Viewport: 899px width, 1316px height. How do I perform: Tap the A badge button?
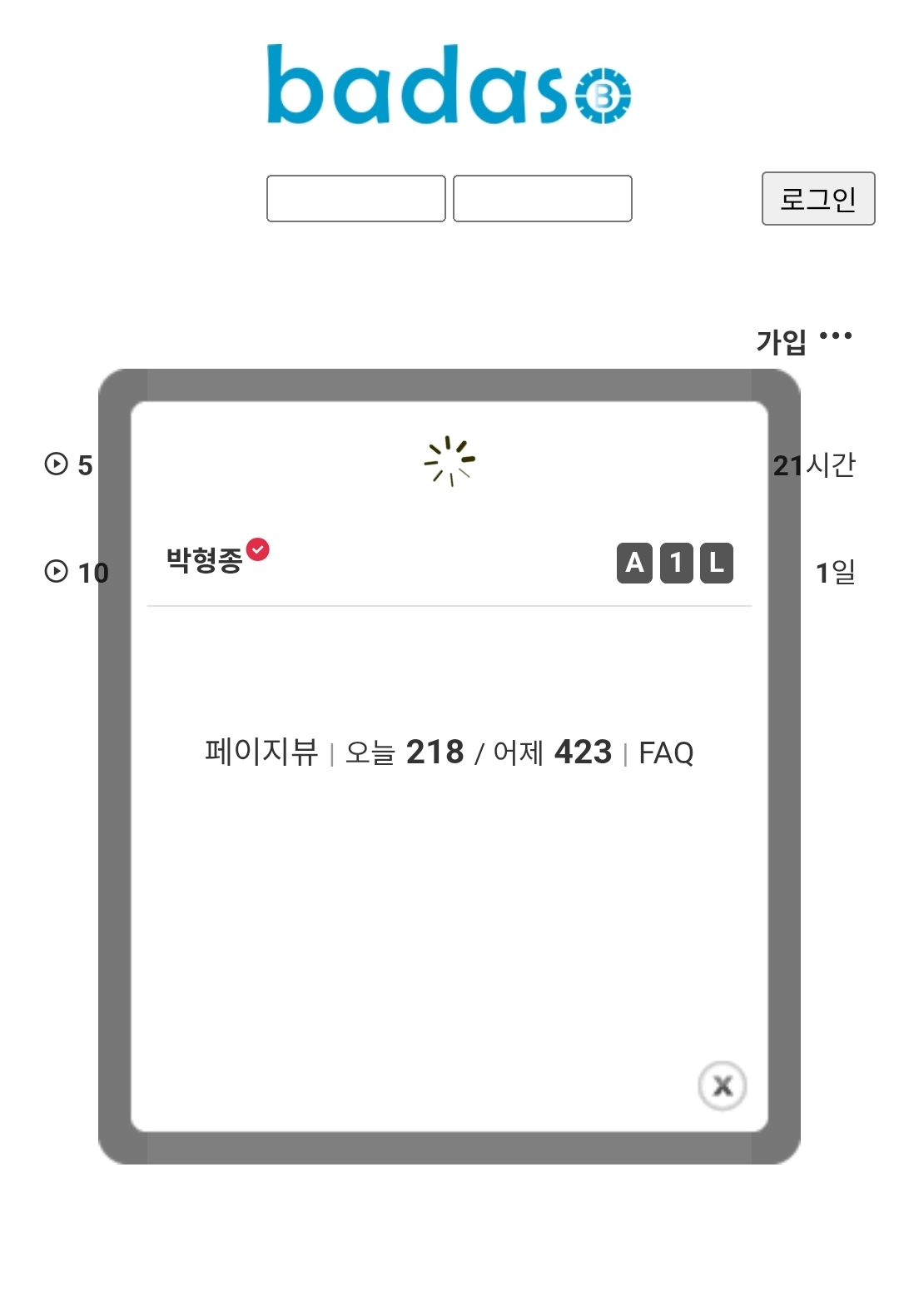click(634, 564)
